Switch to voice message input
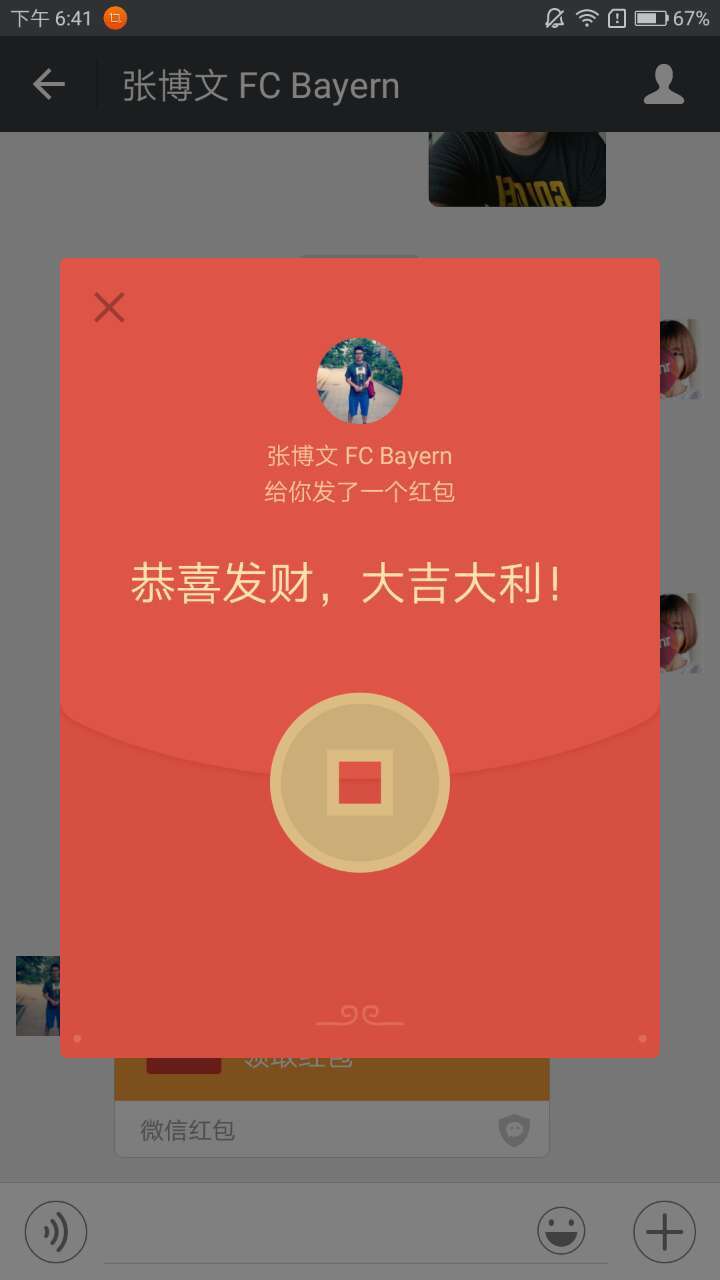 [56, 1232]
